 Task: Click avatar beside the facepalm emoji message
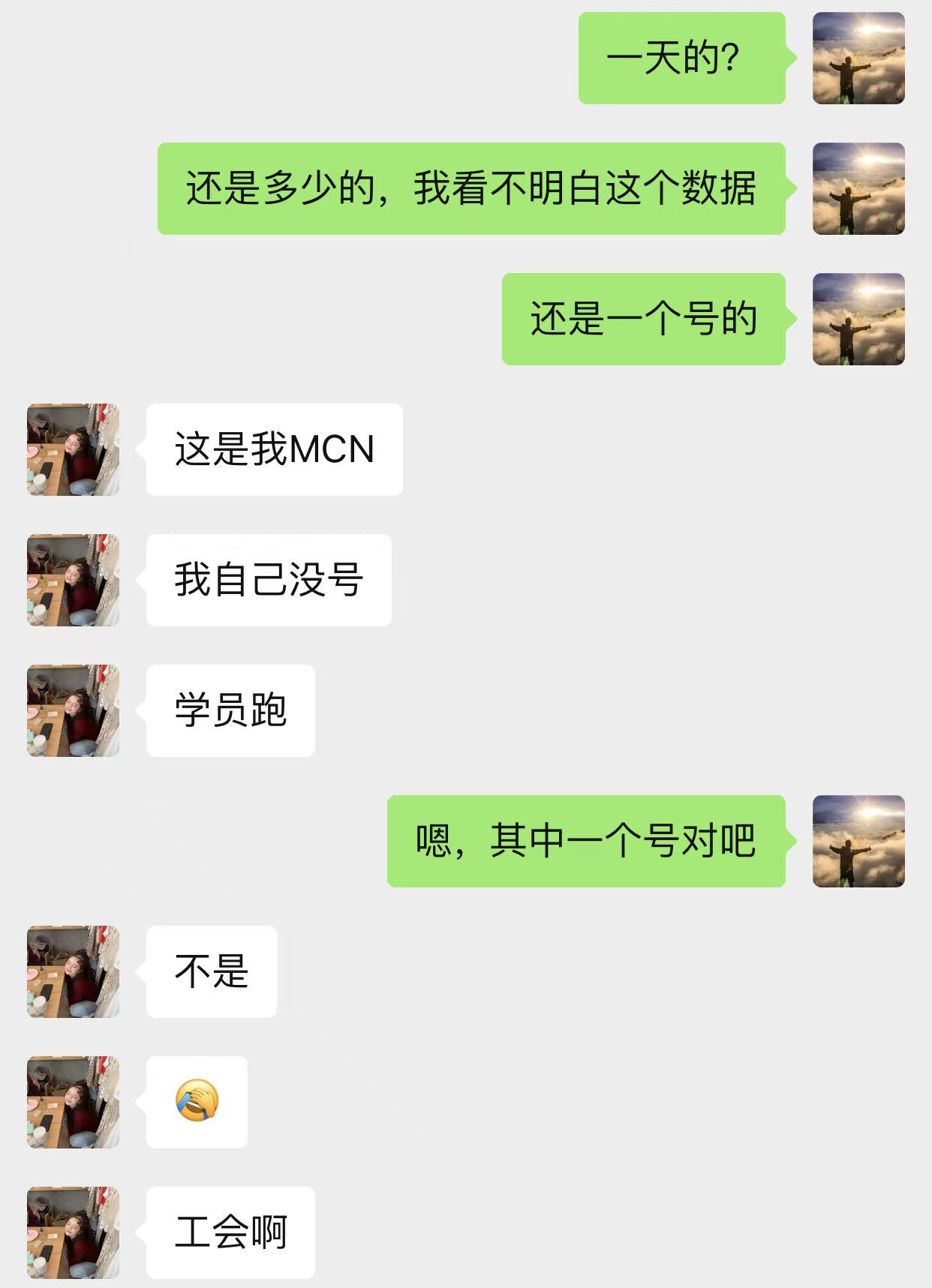[73, 1101]
